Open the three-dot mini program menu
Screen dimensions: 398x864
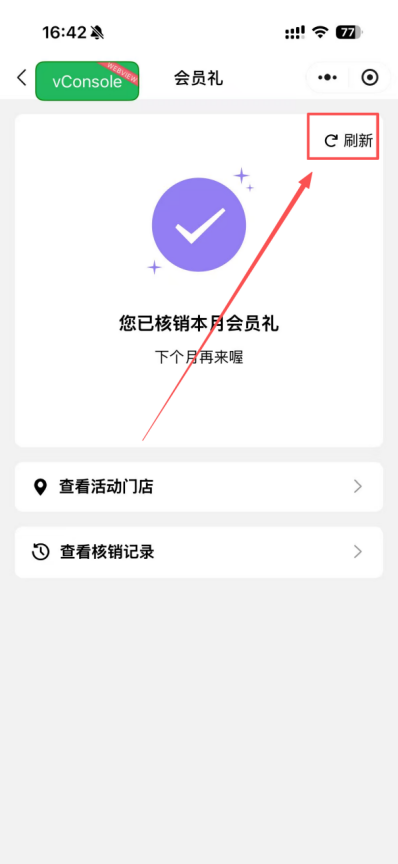(x=327, y=78)
